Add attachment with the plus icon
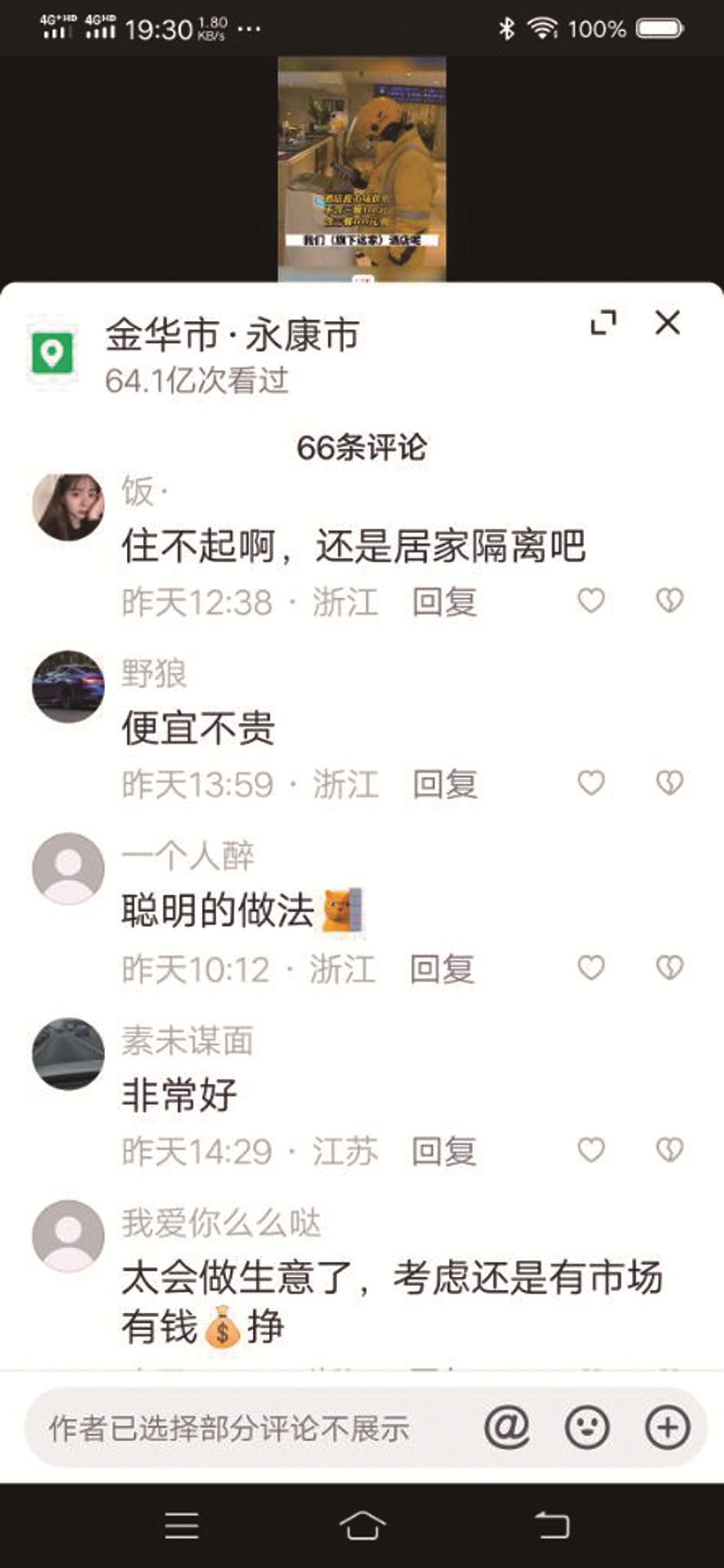 click(x=667, y=1428)
